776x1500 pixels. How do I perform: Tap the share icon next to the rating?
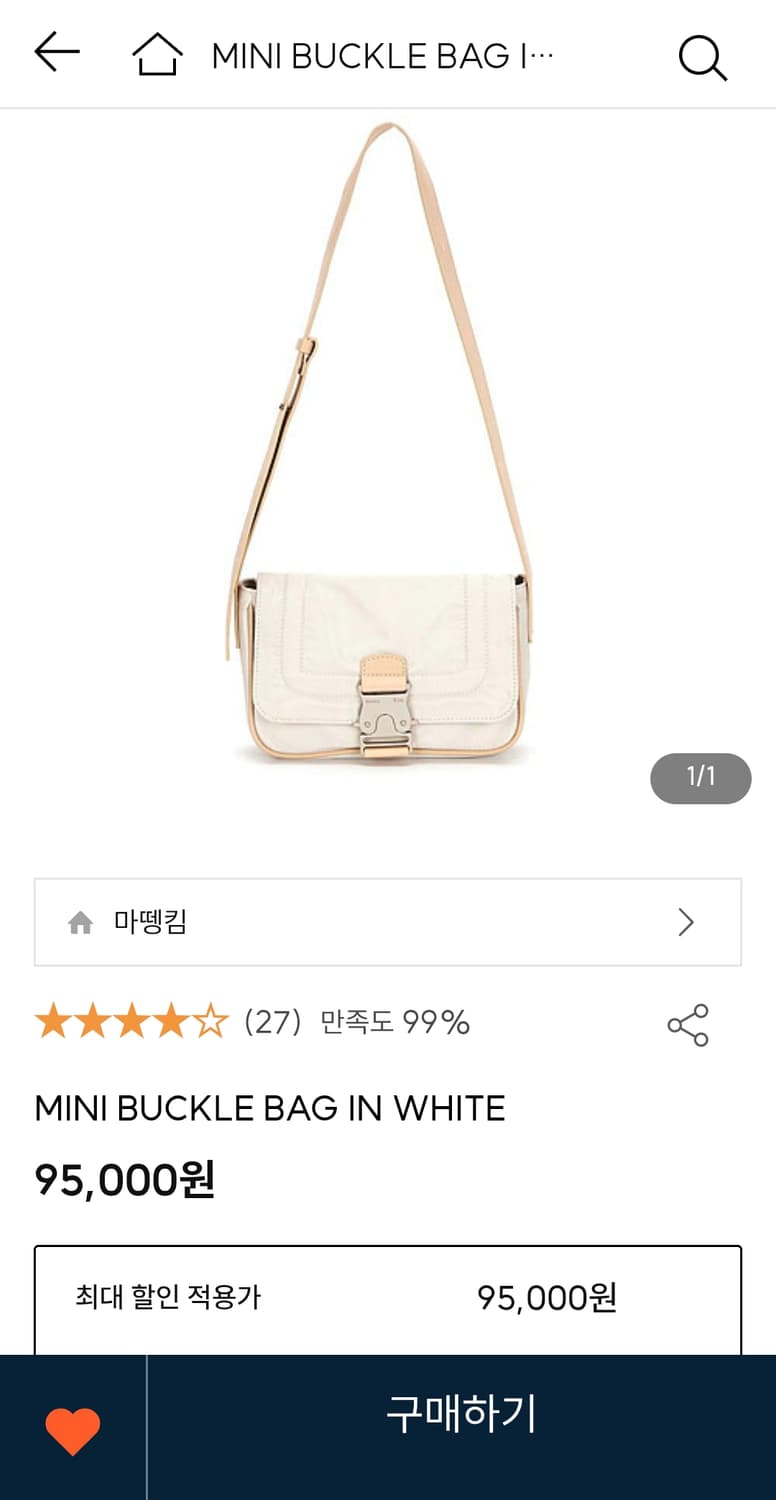click(688, 1022)
